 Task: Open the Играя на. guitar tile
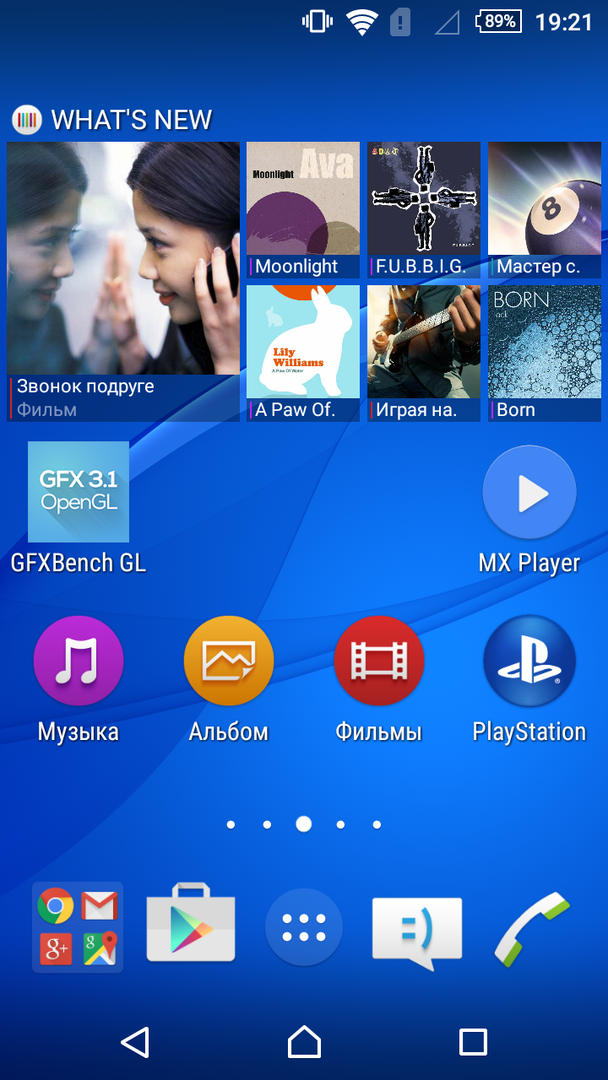(424, 352)
